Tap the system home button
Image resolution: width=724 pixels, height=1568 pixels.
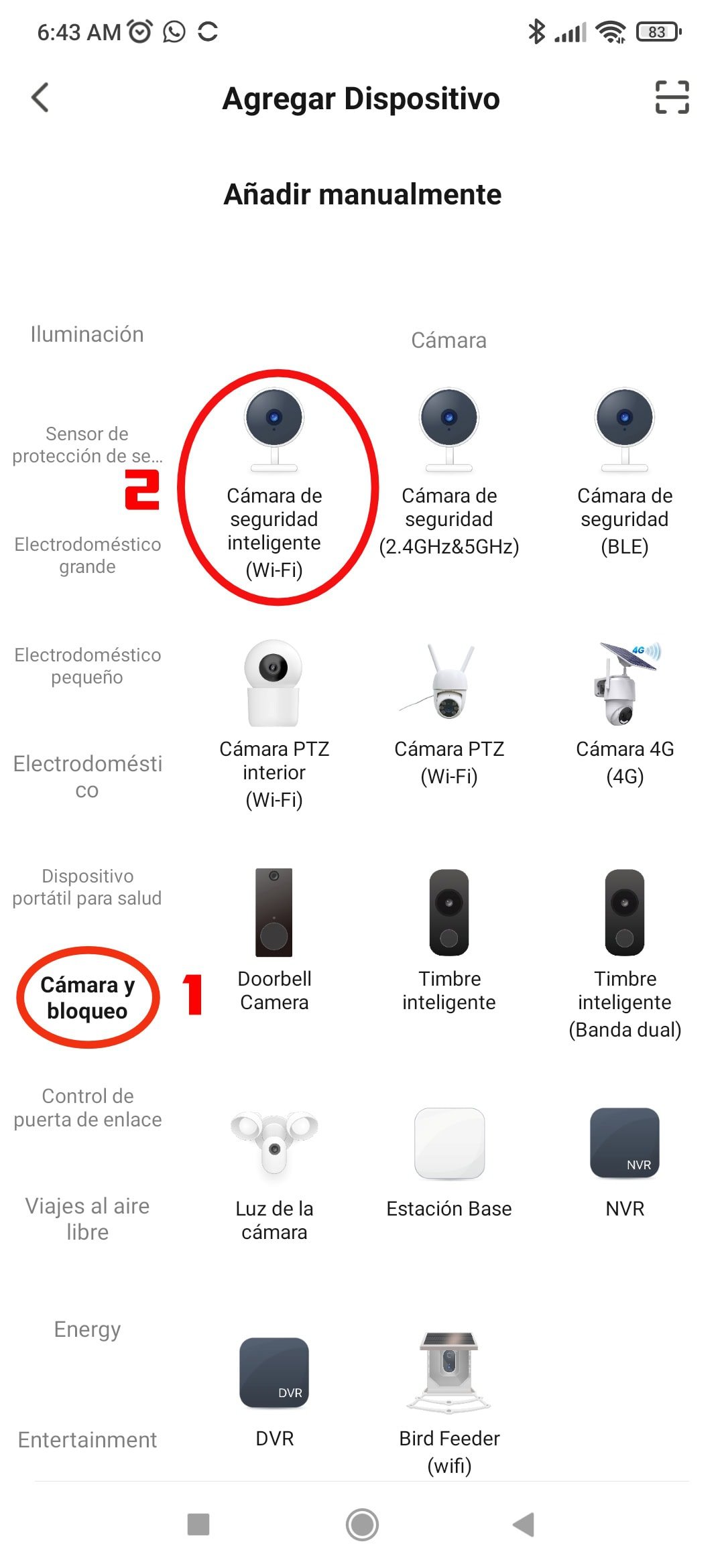362,1524
